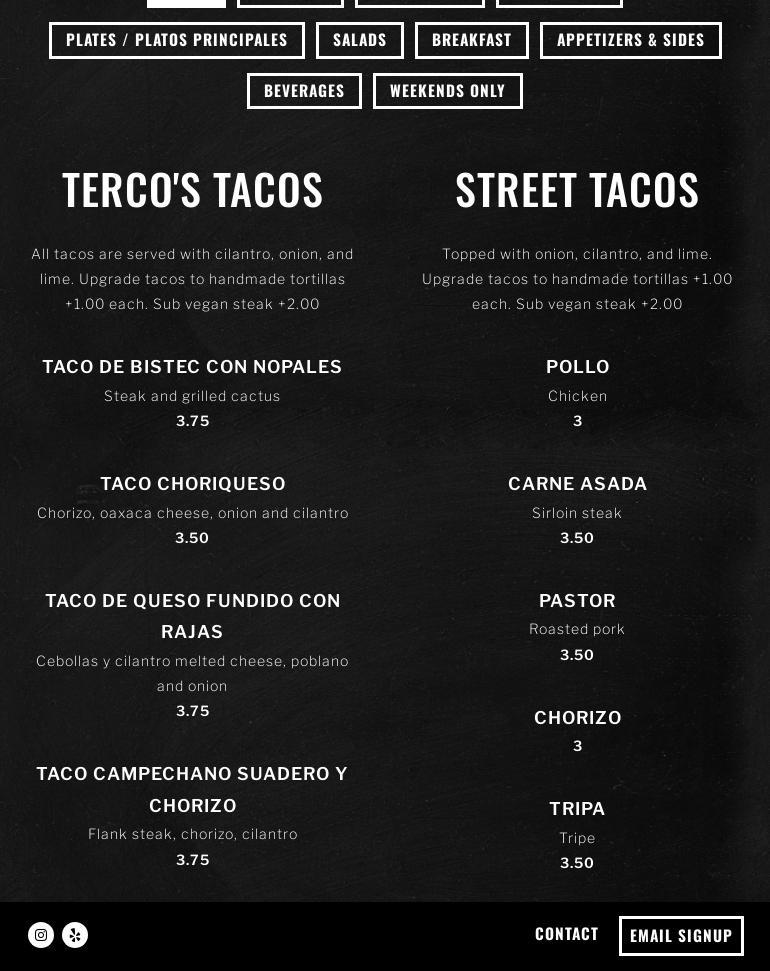Visit the restaurant's Yelp page

[75, 935]
